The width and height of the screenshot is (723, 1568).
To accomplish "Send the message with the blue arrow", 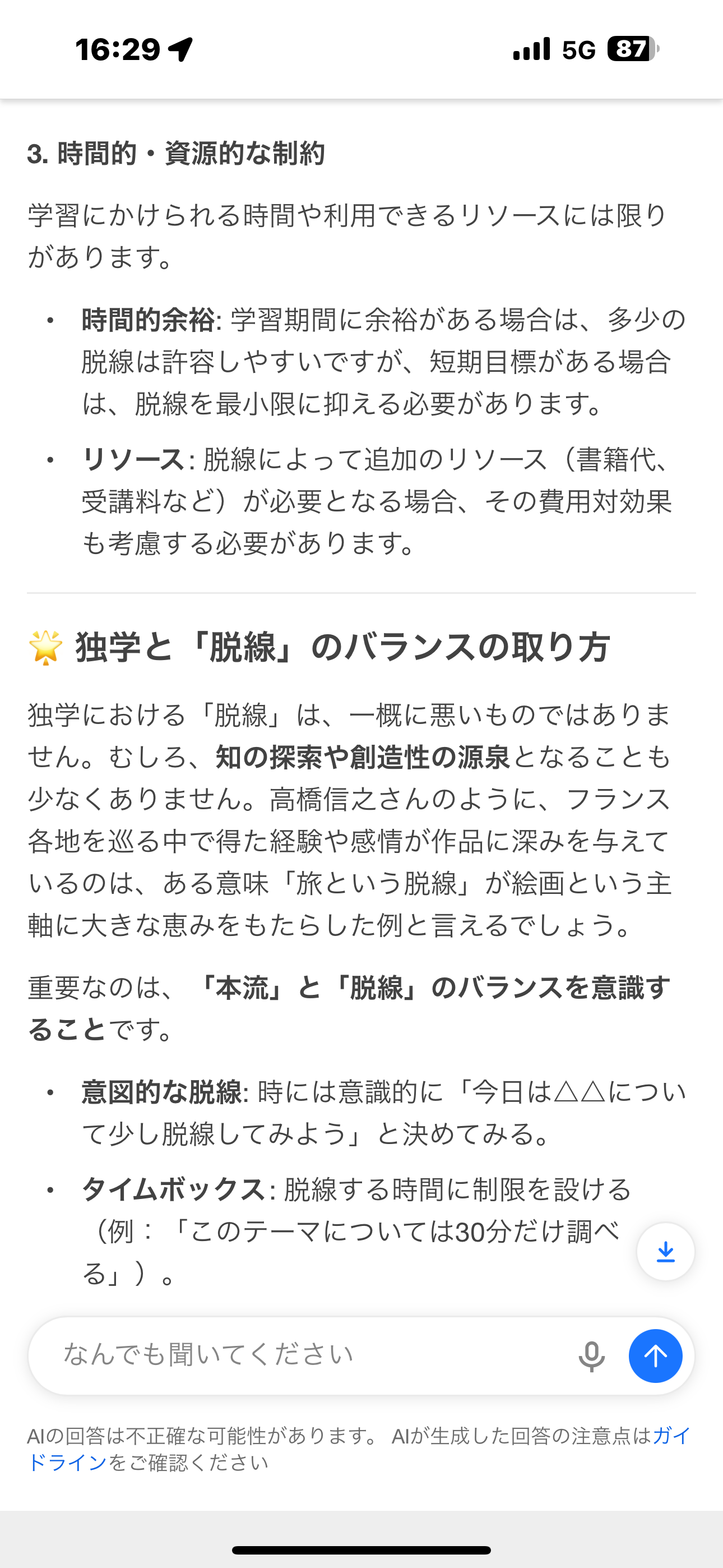I will 655,1355.
